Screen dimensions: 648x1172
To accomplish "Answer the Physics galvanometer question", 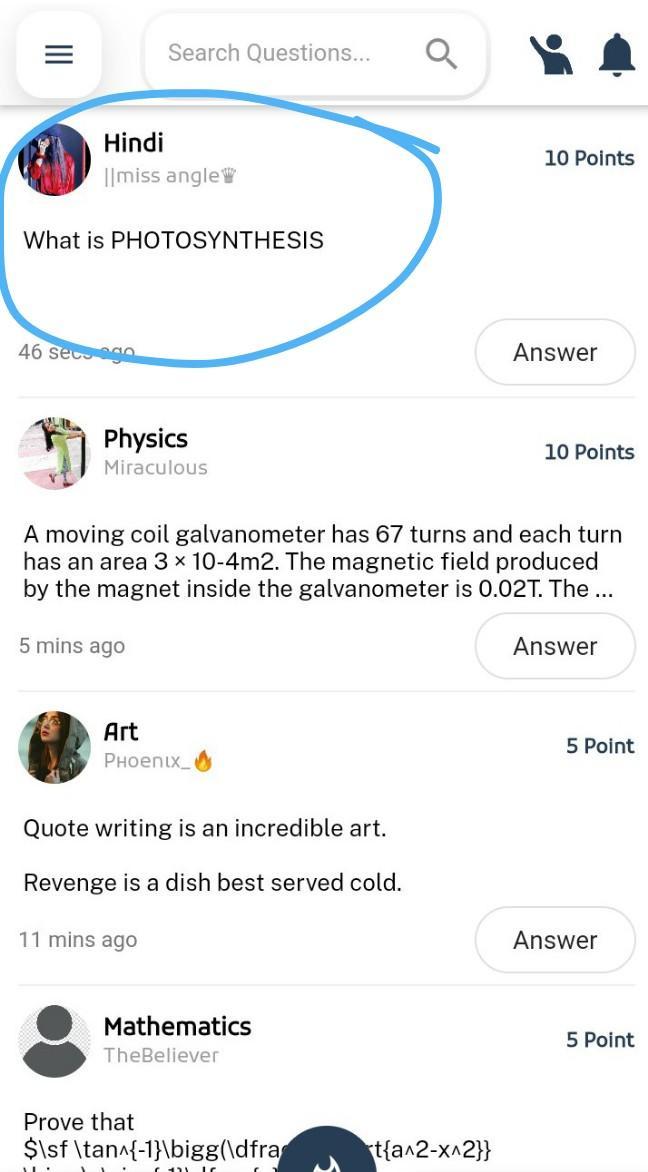I will pos(554,646).
